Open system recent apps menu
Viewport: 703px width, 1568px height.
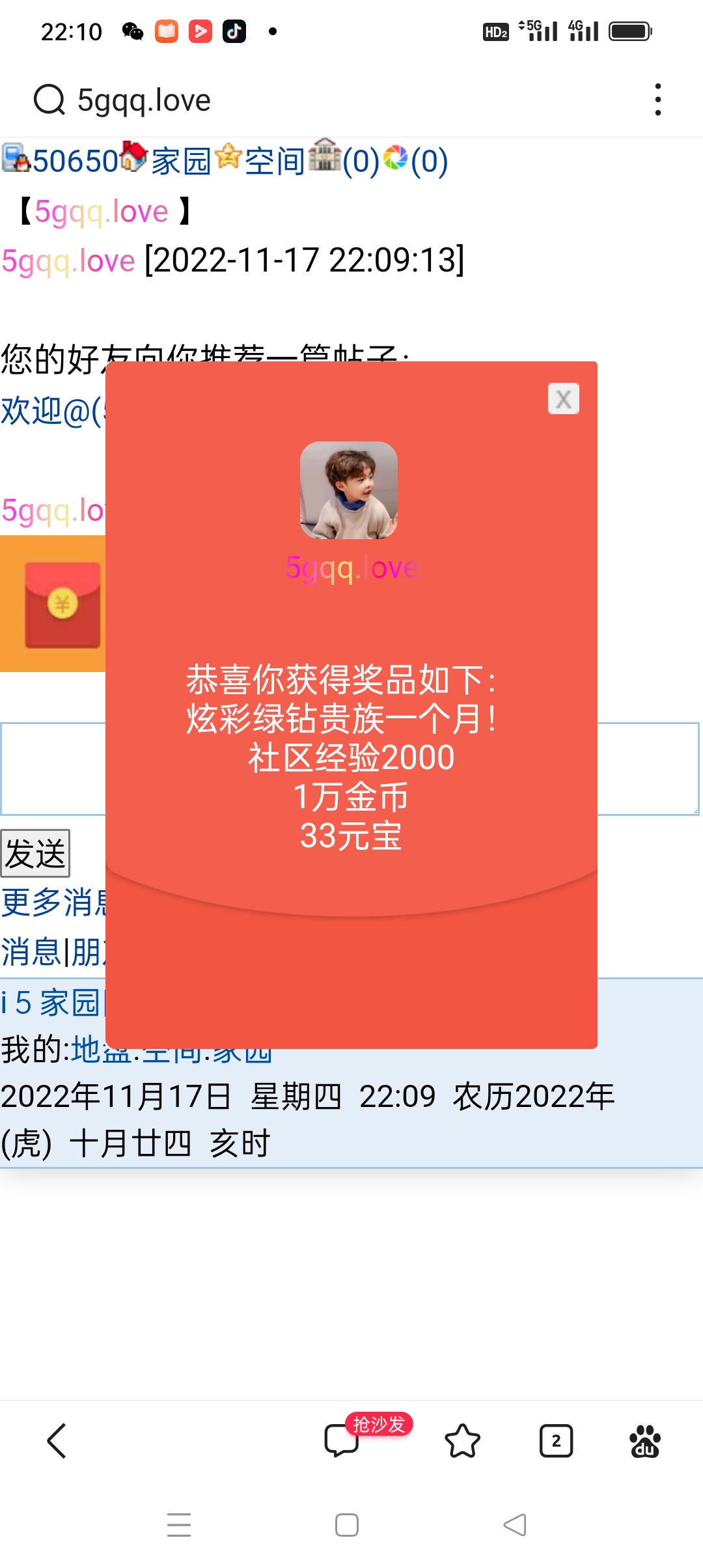179,1525
